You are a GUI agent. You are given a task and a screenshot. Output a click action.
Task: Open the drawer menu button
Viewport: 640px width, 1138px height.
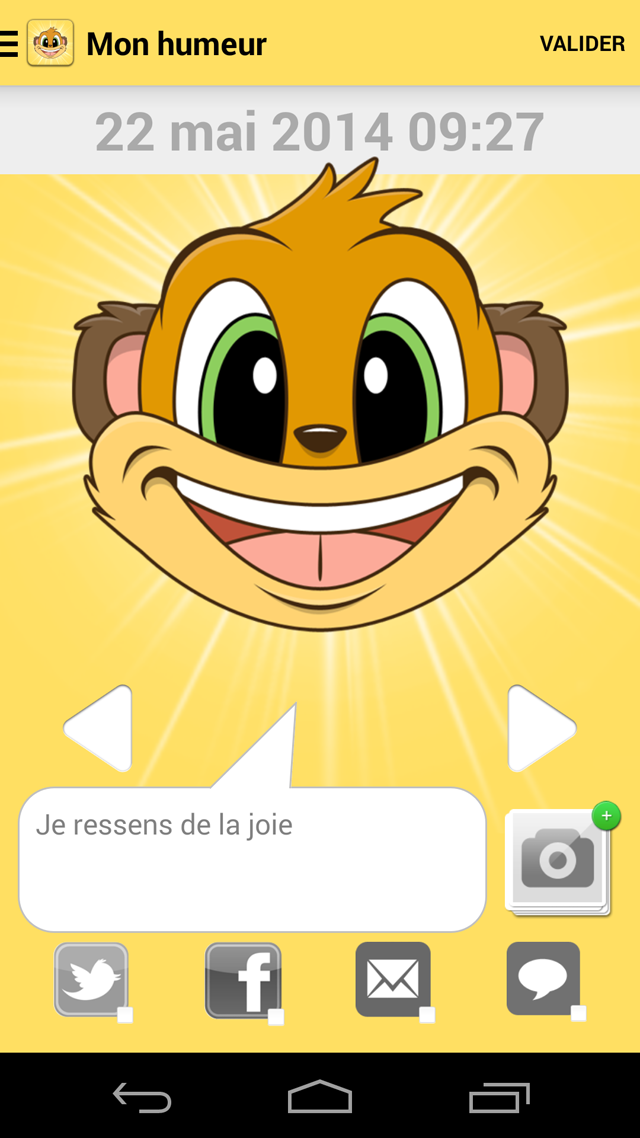[10, 43]
